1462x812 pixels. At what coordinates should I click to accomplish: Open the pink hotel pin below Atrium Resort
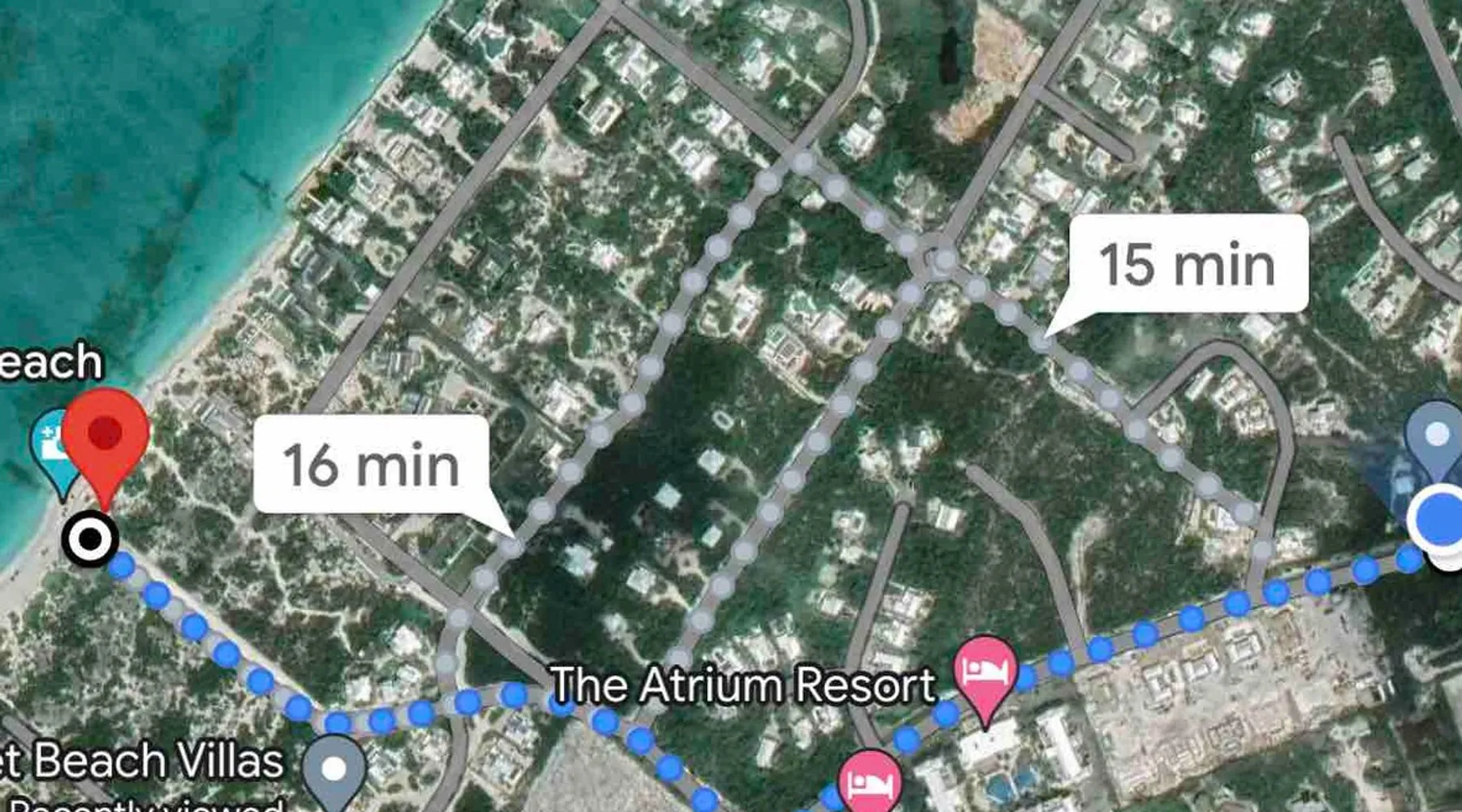pyautogui.click(x=870, y=781)
